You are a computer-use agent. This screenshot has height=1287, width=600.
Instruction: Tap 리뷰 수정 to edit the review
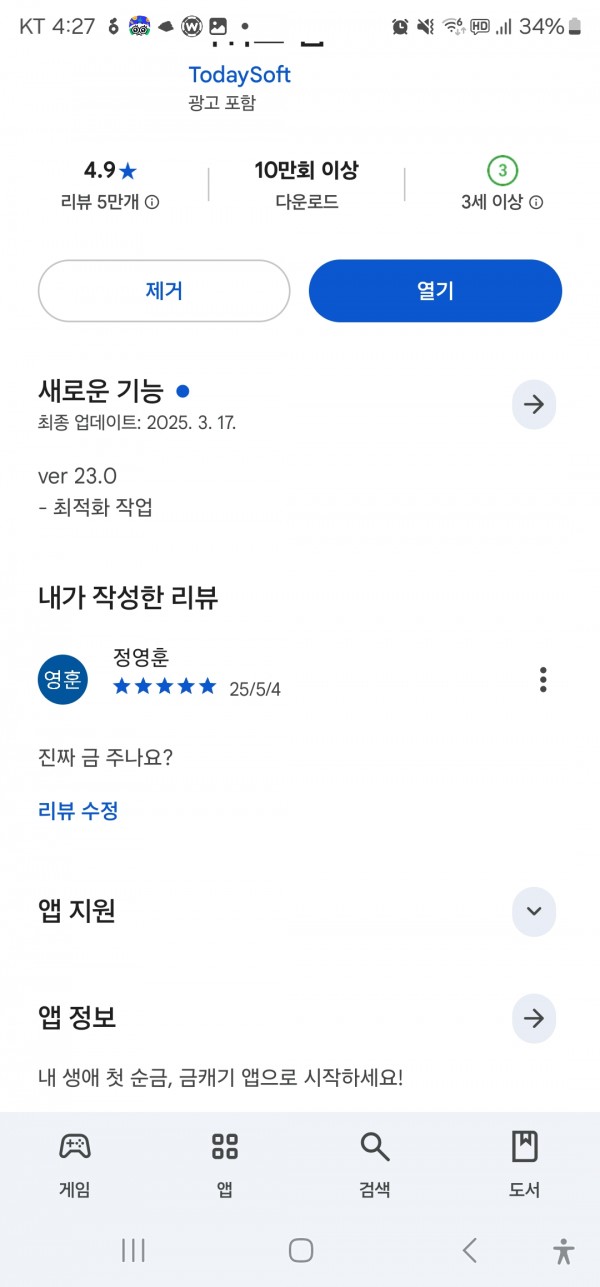78,811
